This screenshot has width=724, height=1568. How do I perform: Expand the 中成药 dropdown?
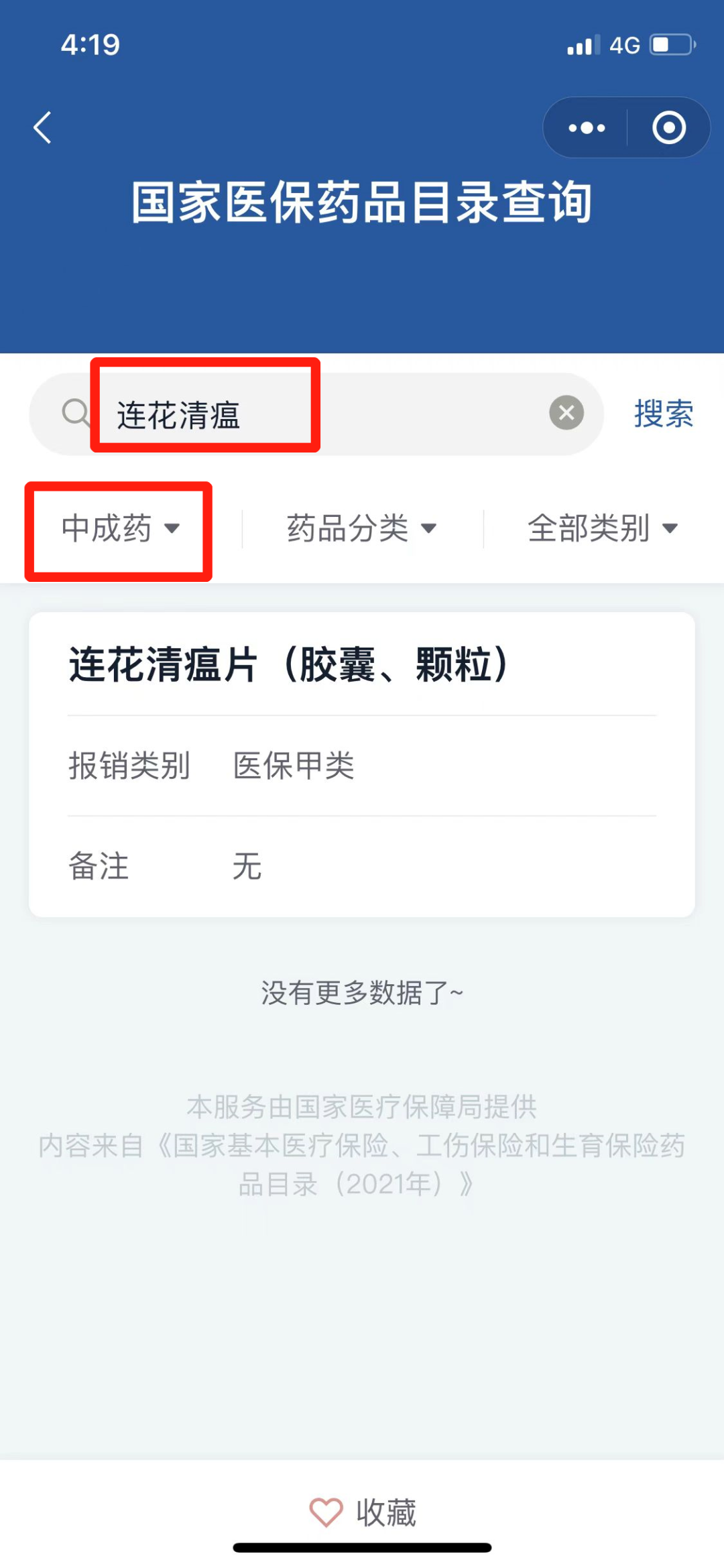point(121,528)
